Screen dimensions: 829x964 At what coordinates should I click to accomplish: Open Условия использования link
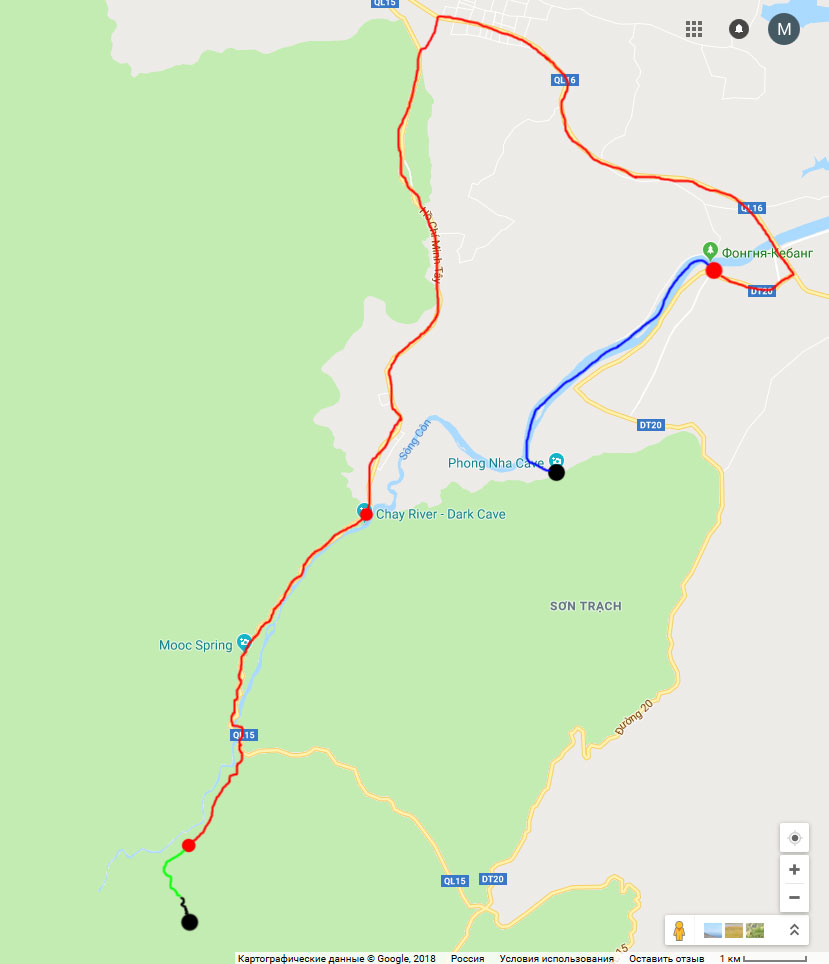(557, 958)
